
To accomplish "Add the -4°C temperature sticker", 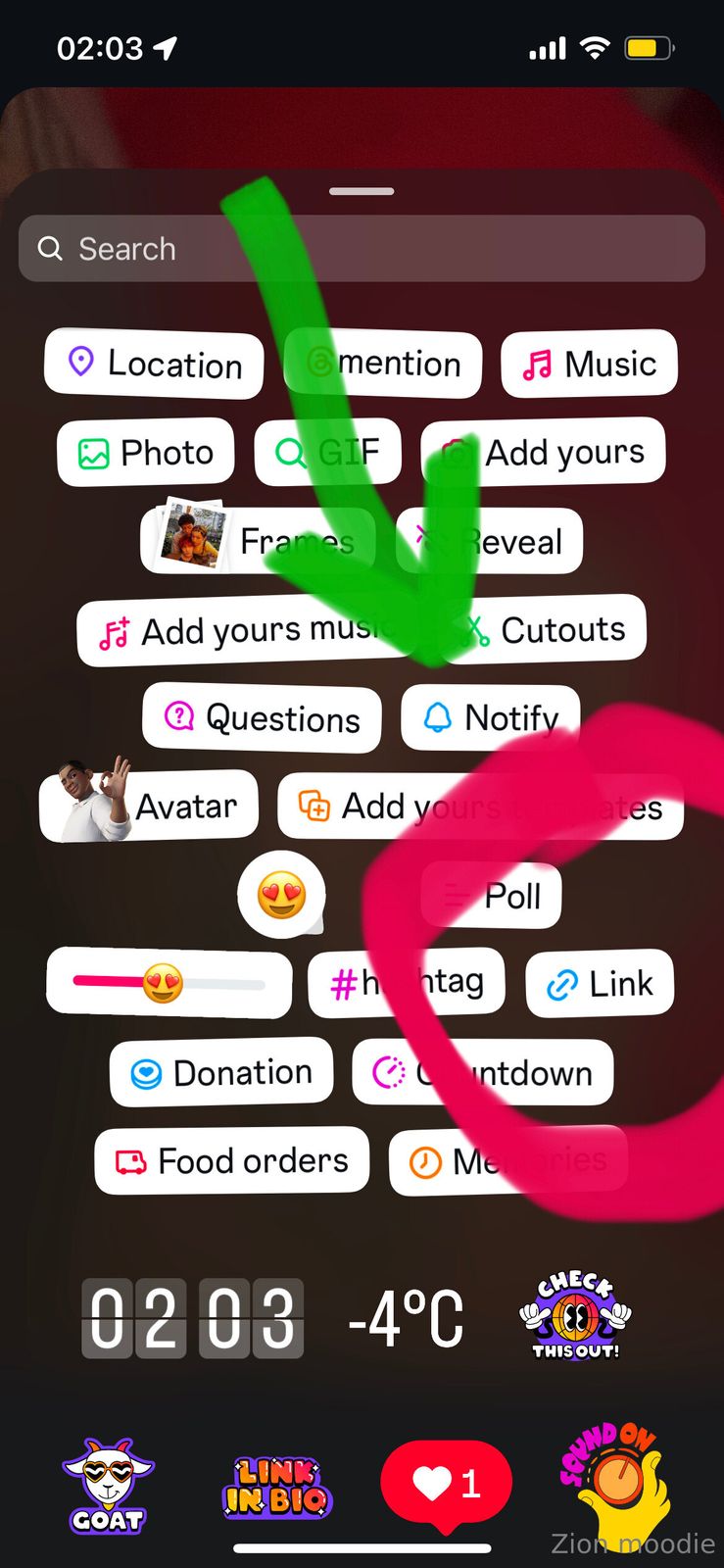I will click(406, 1319).
